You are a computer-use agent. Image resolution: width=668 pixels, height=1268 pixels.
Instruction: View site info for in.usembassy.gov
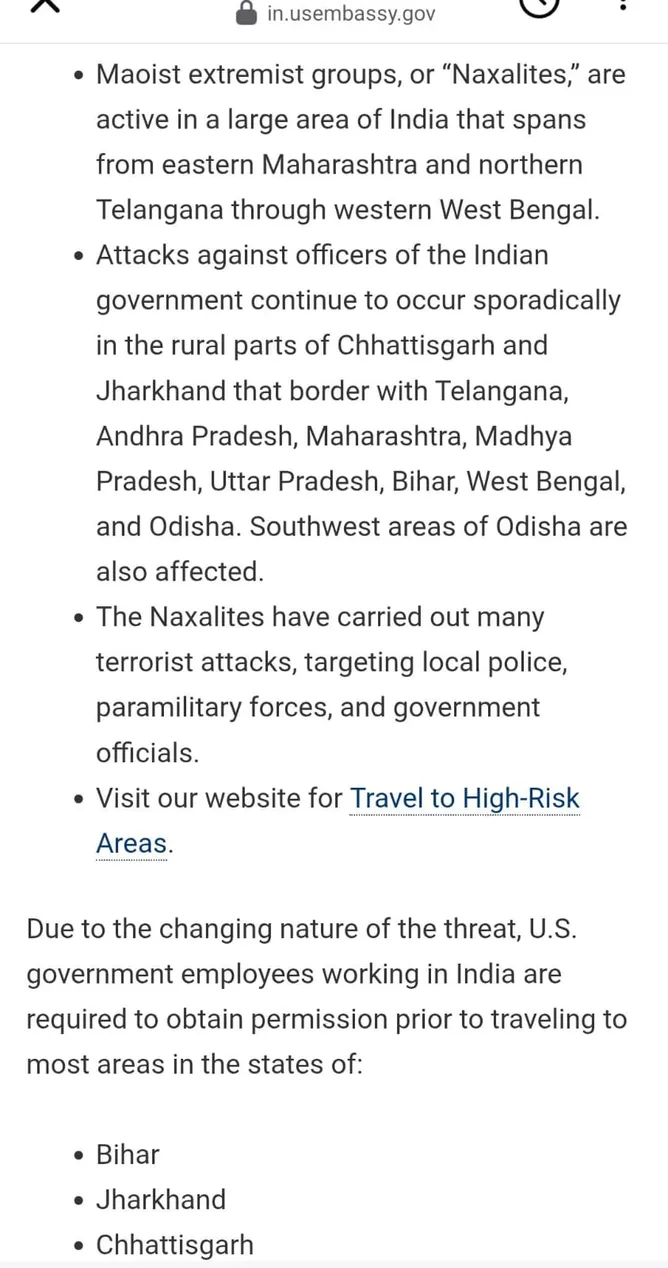click(x=246, y=13)
